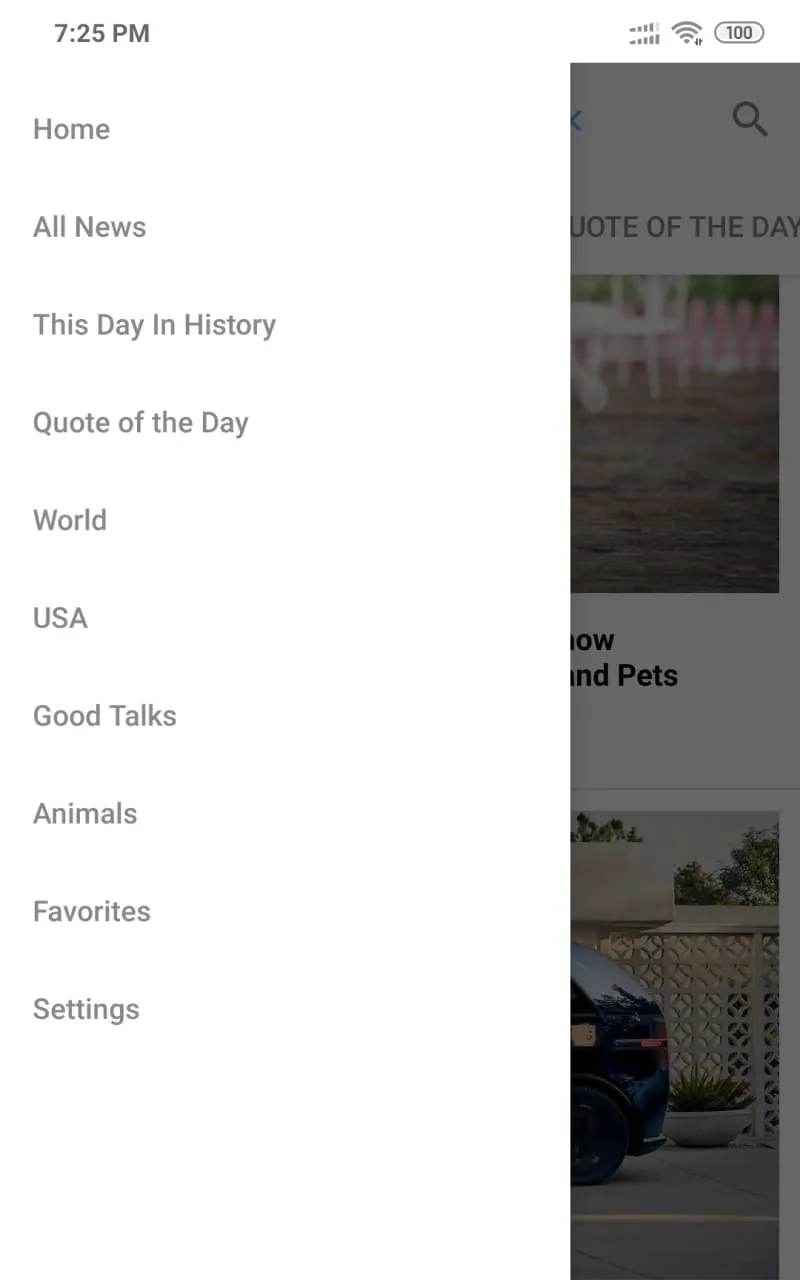Open the Animals category
The image size is (800, 1280).
click(x=85, y=814)
